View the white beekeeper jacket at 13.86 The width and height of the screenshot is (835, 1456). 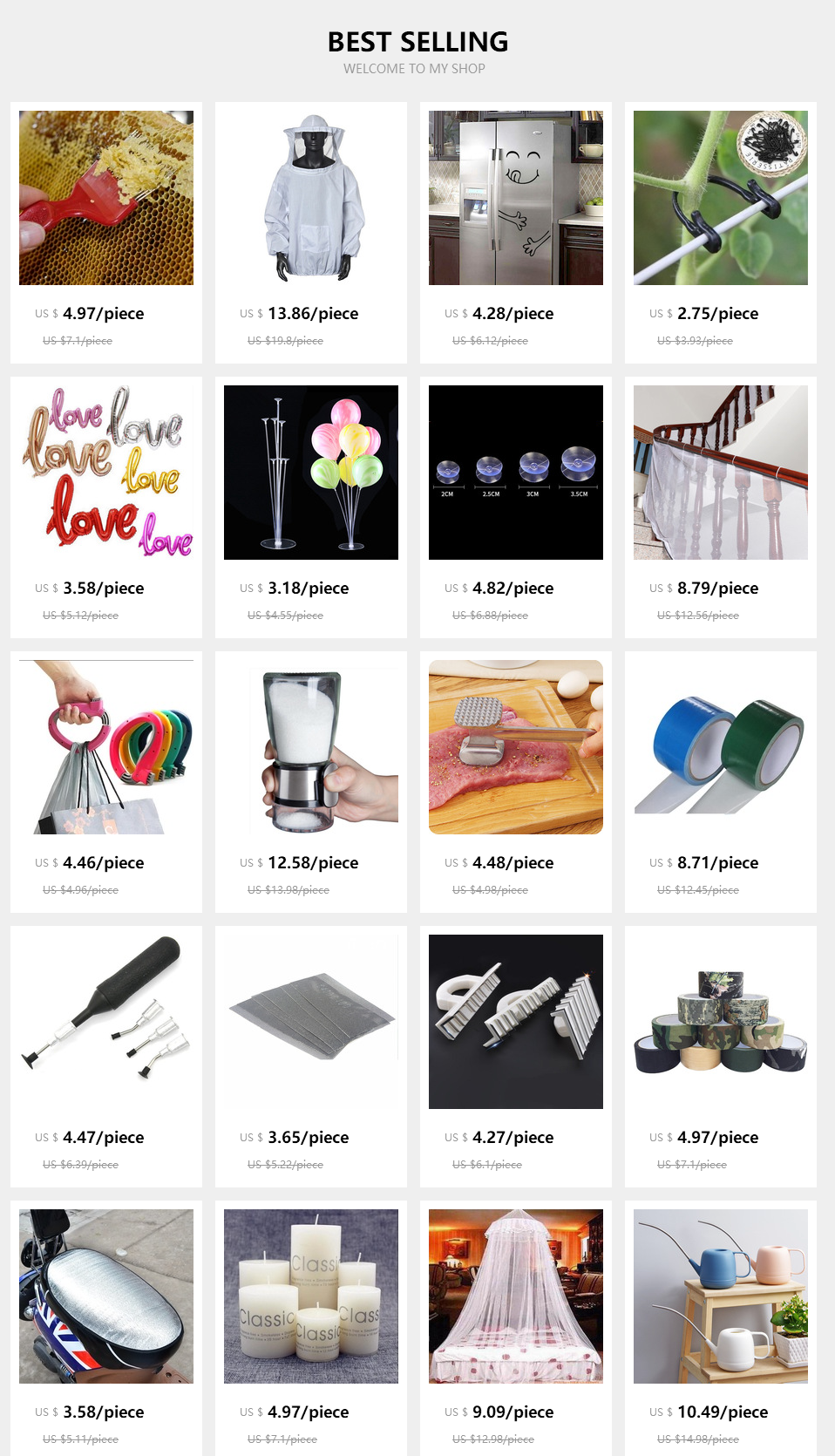tap(311, 198)
